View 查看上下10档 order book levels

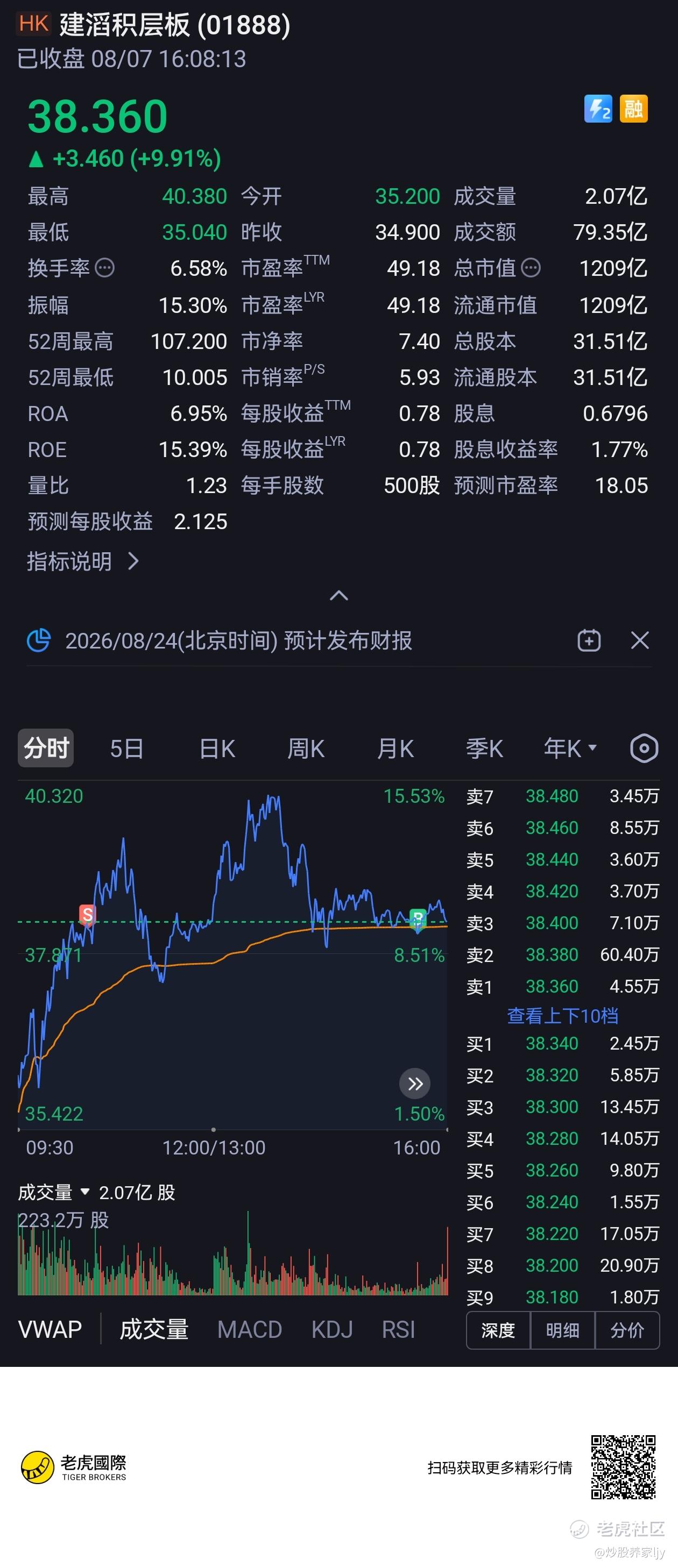pos(562,1015)
